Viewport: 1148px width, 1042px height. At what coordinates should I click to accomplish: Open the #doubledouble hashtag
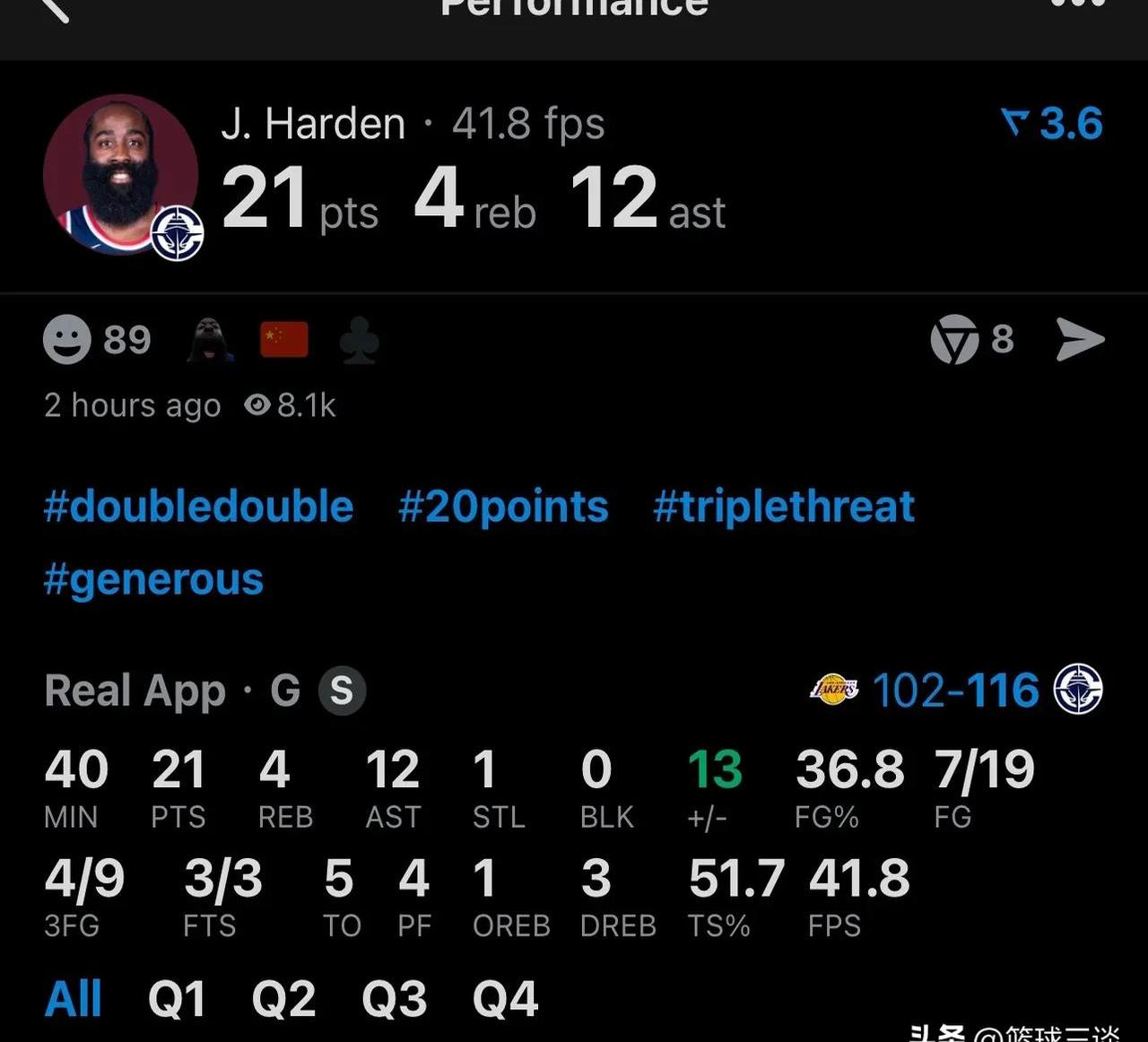coord(198,507)
